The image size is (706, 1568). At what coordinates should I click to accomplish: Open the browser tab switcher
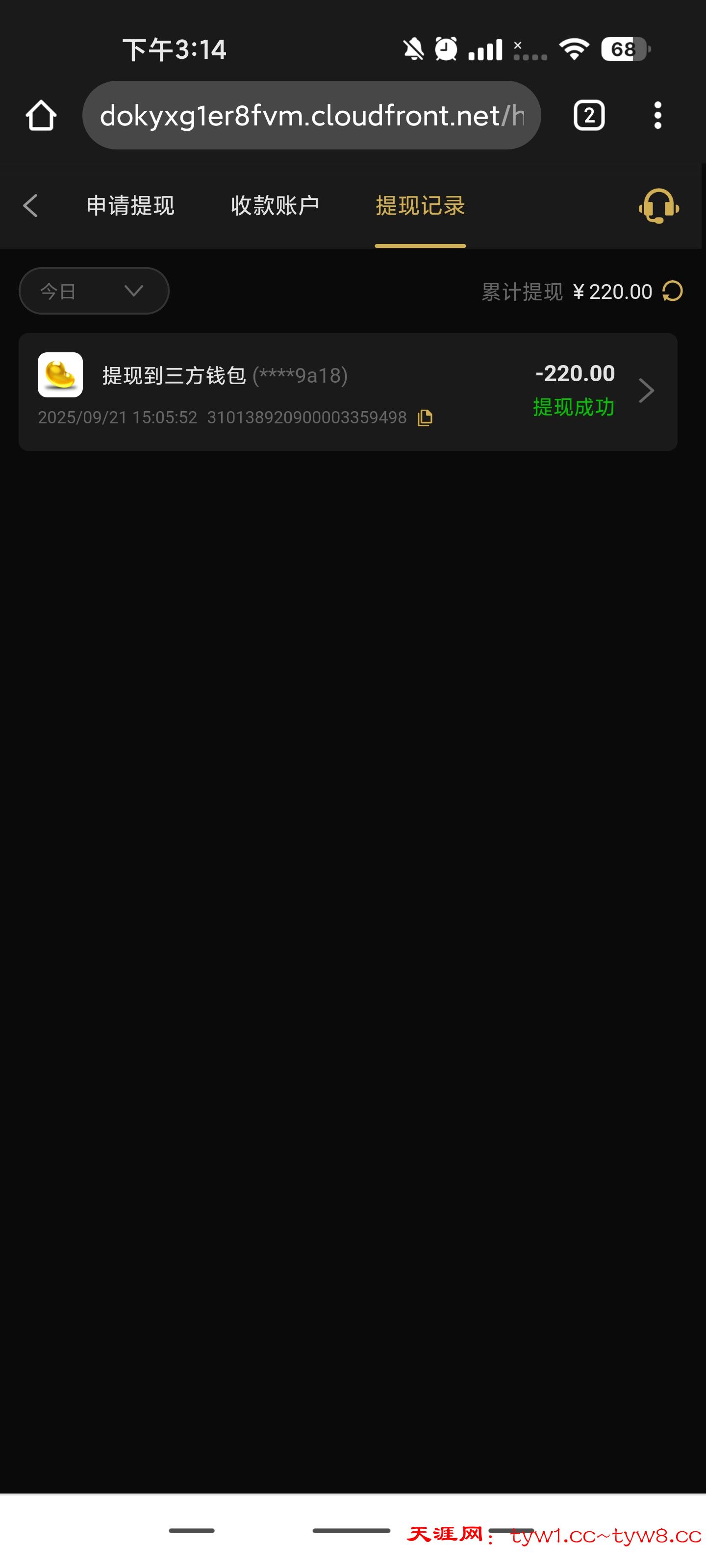[588, 116]
